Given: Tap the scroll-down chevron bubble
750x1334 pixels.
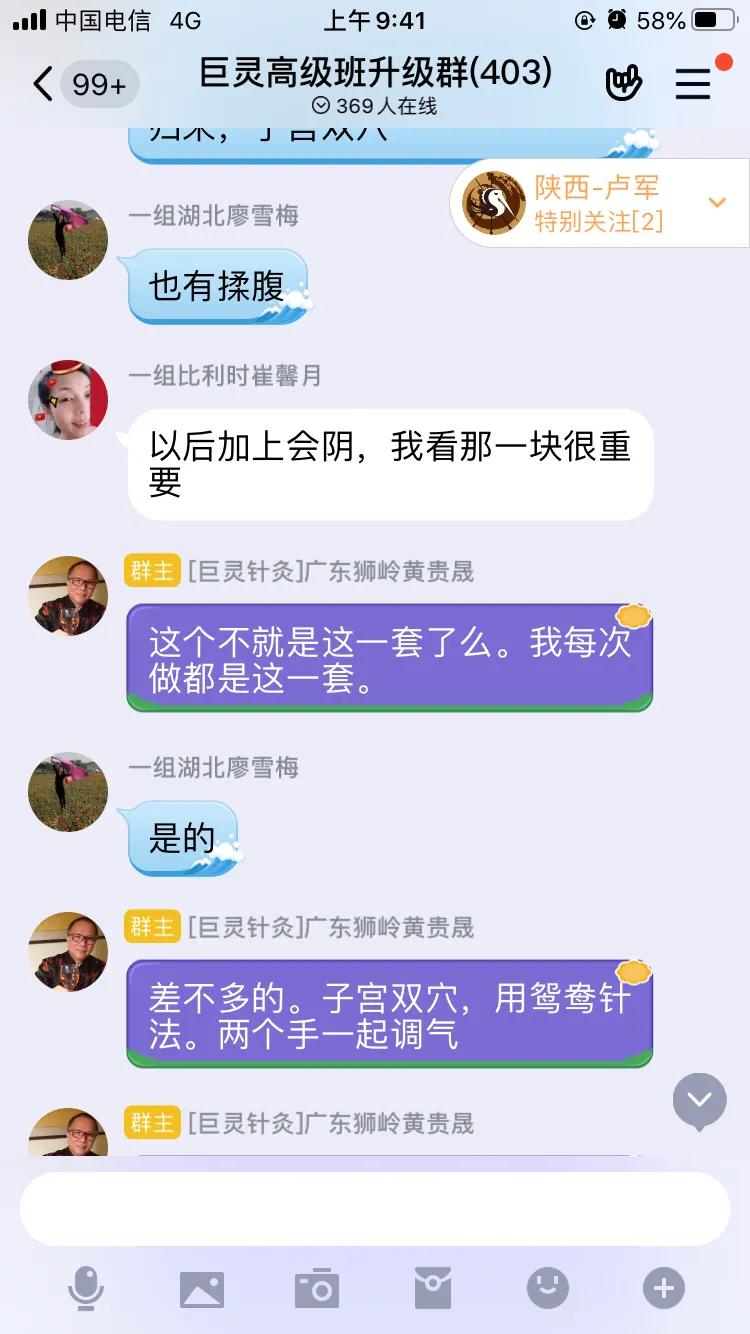Looking at the screenshot, I should point(699,1101).
